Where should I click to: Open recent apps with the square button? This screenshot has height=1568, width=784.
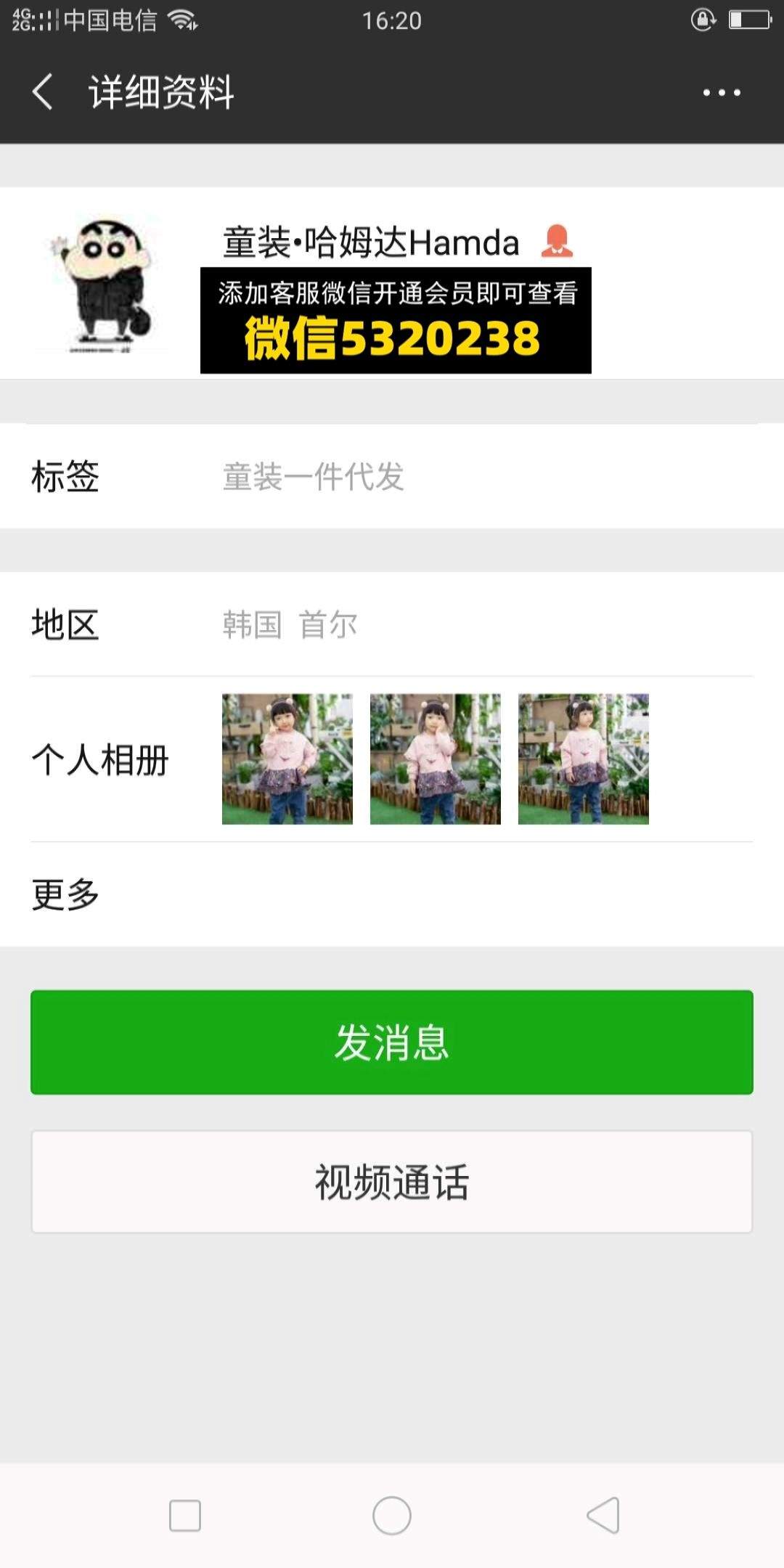tap(185, 1516)
